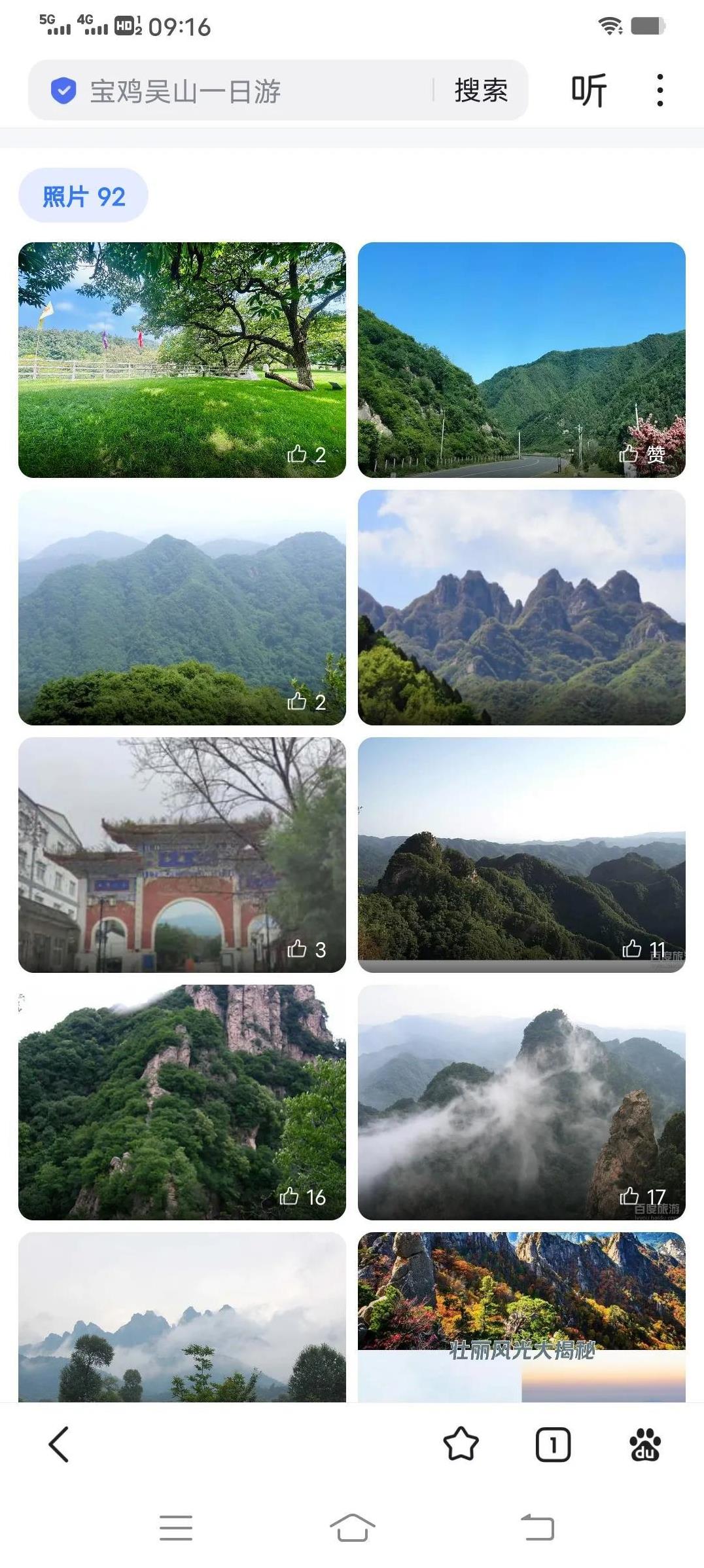The height and width of the screenshot is (1568, 704).
Task: Go back using the browser back arrow
Action: point(59,1444)
